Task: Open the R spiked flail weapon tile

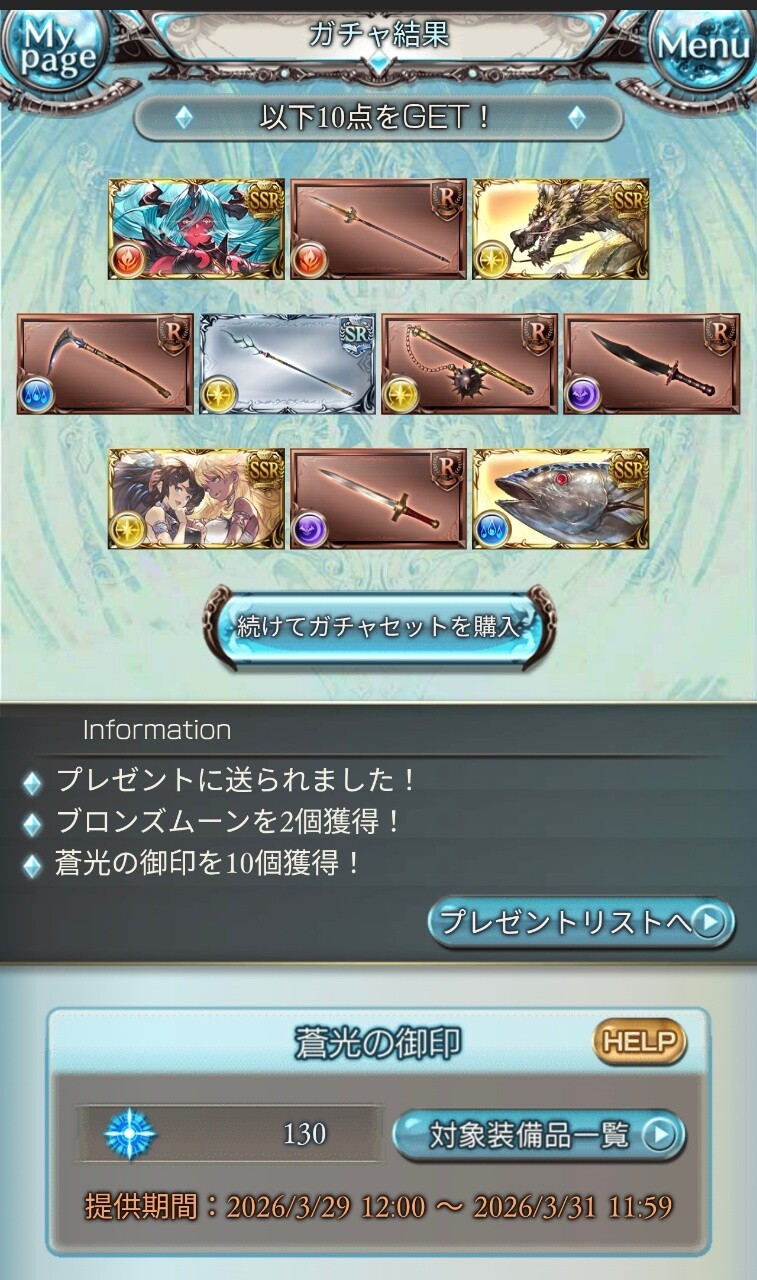Action: (x=470, y=364)
